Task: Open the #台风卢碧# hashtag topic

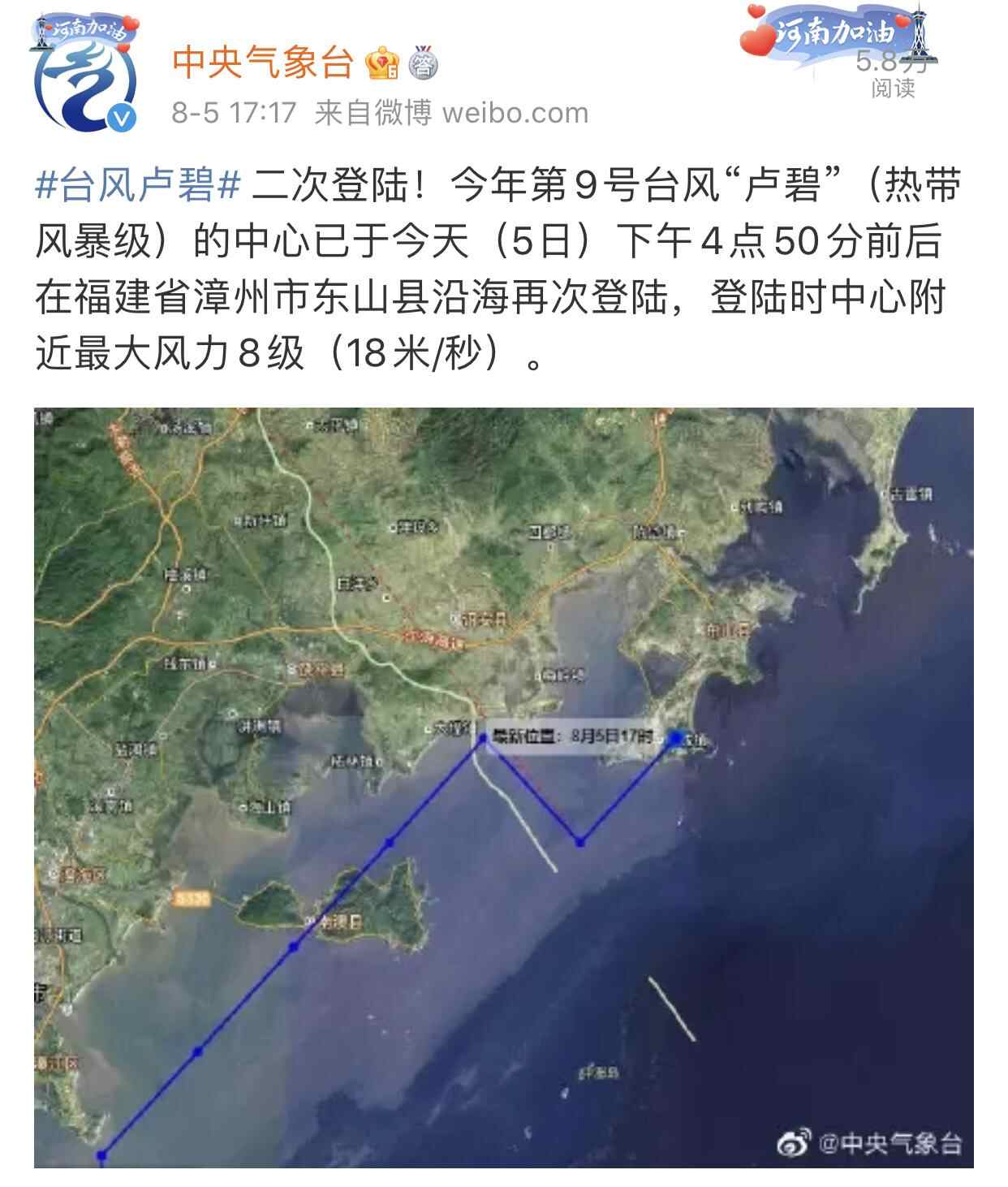Action: (138, 186)
